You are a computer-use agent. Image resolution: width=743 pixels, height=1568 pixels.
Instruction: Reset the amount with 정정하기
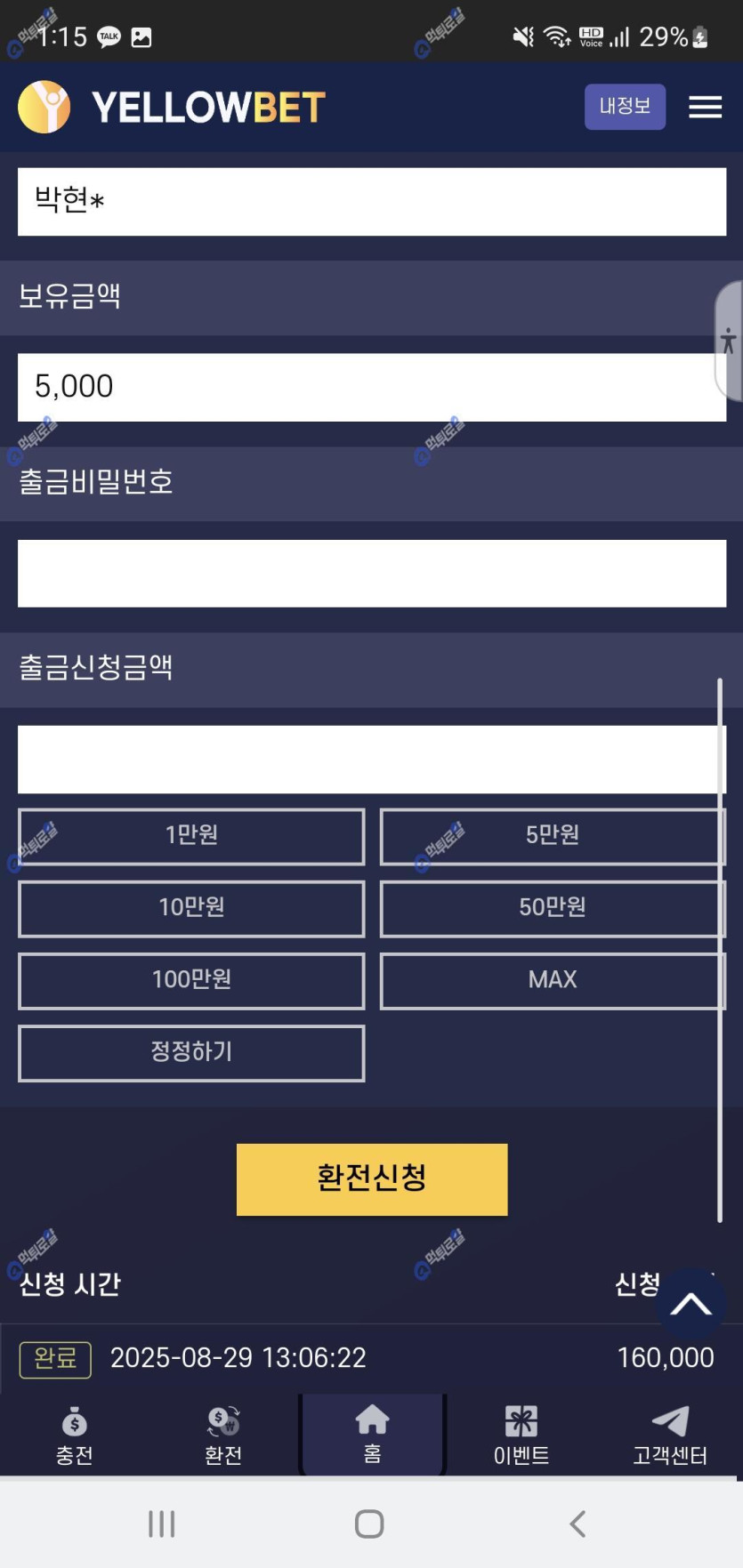click(191, 1053)
